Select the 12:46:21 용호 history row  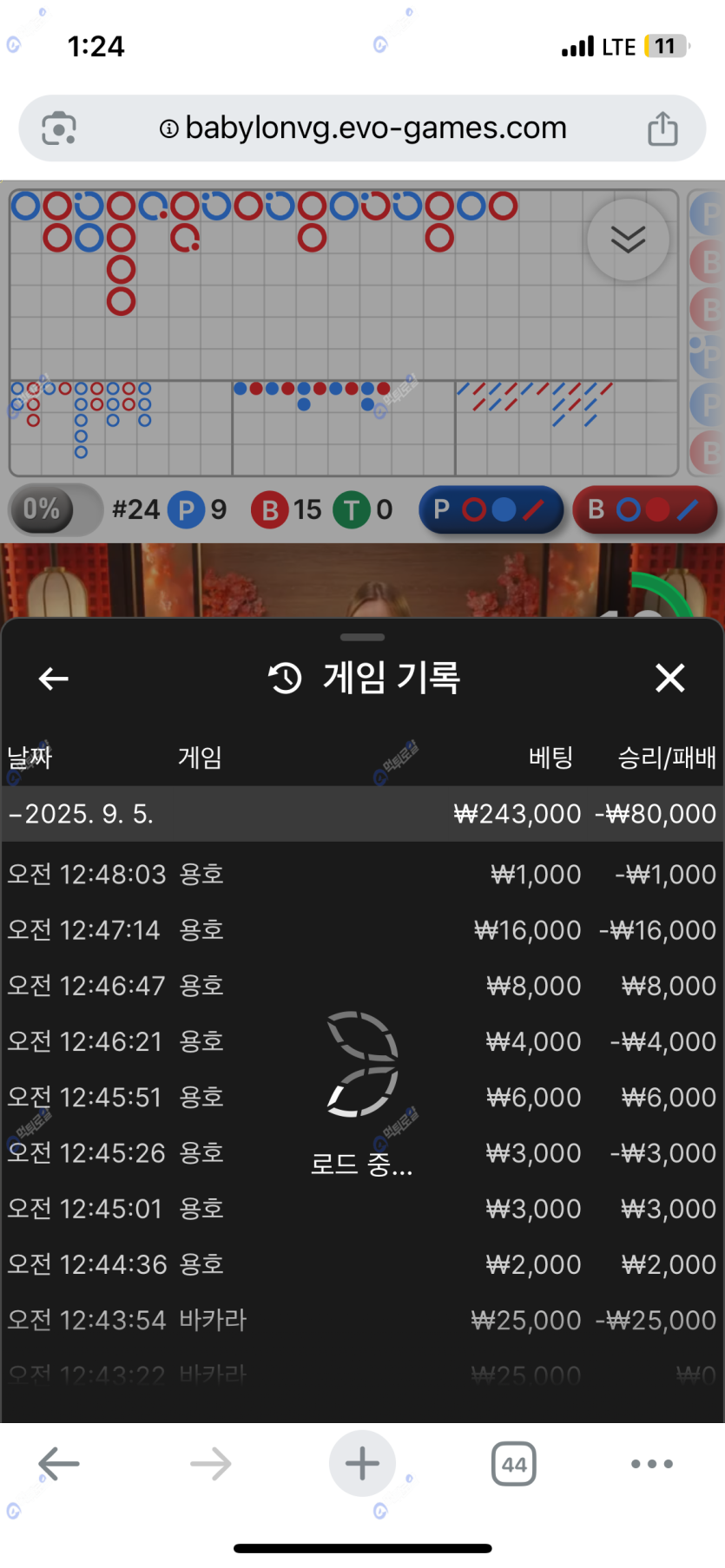click(361, 1041)
